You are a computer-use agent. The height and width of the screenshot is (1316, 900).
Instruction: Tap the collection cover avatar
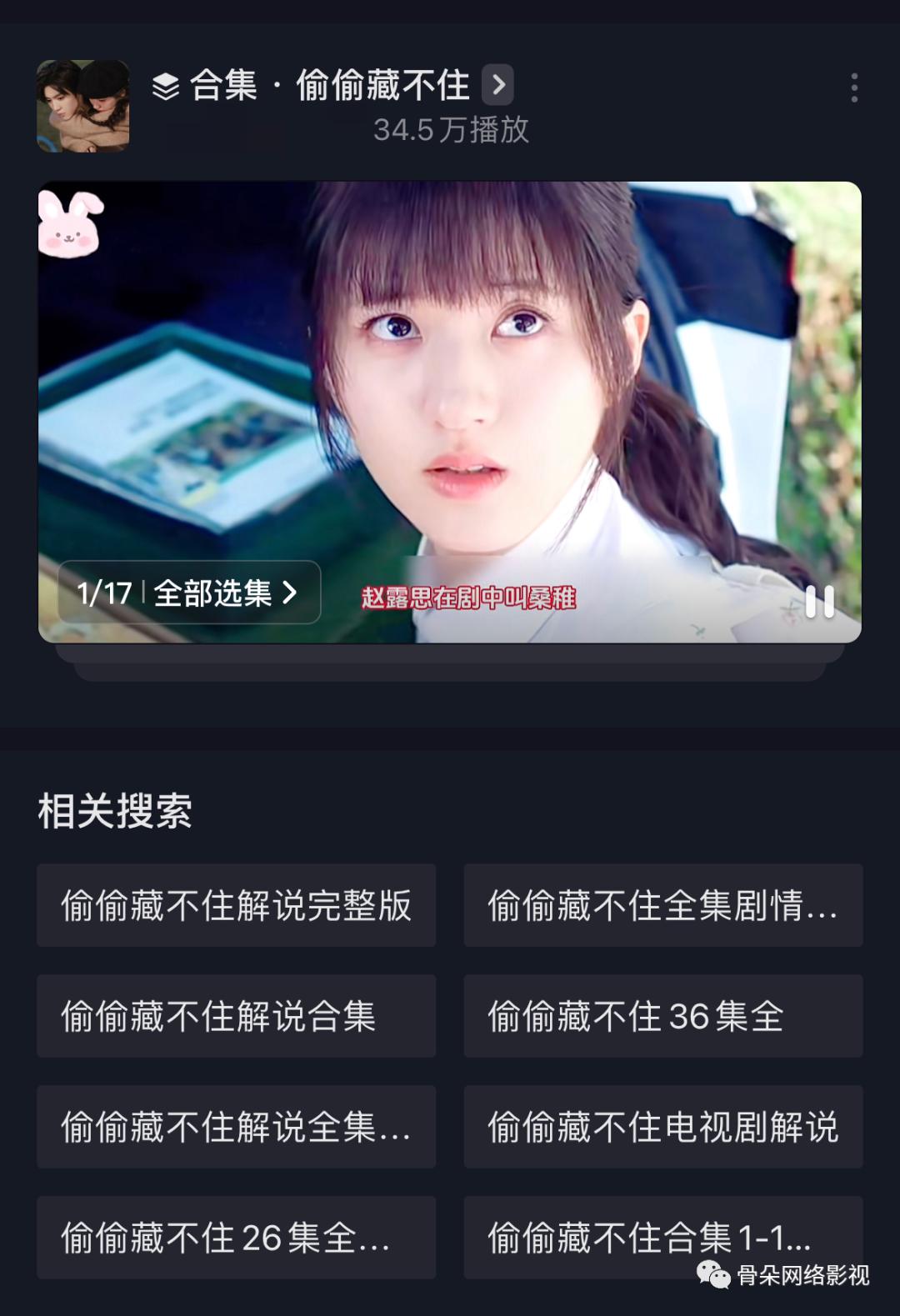(83, 106)
